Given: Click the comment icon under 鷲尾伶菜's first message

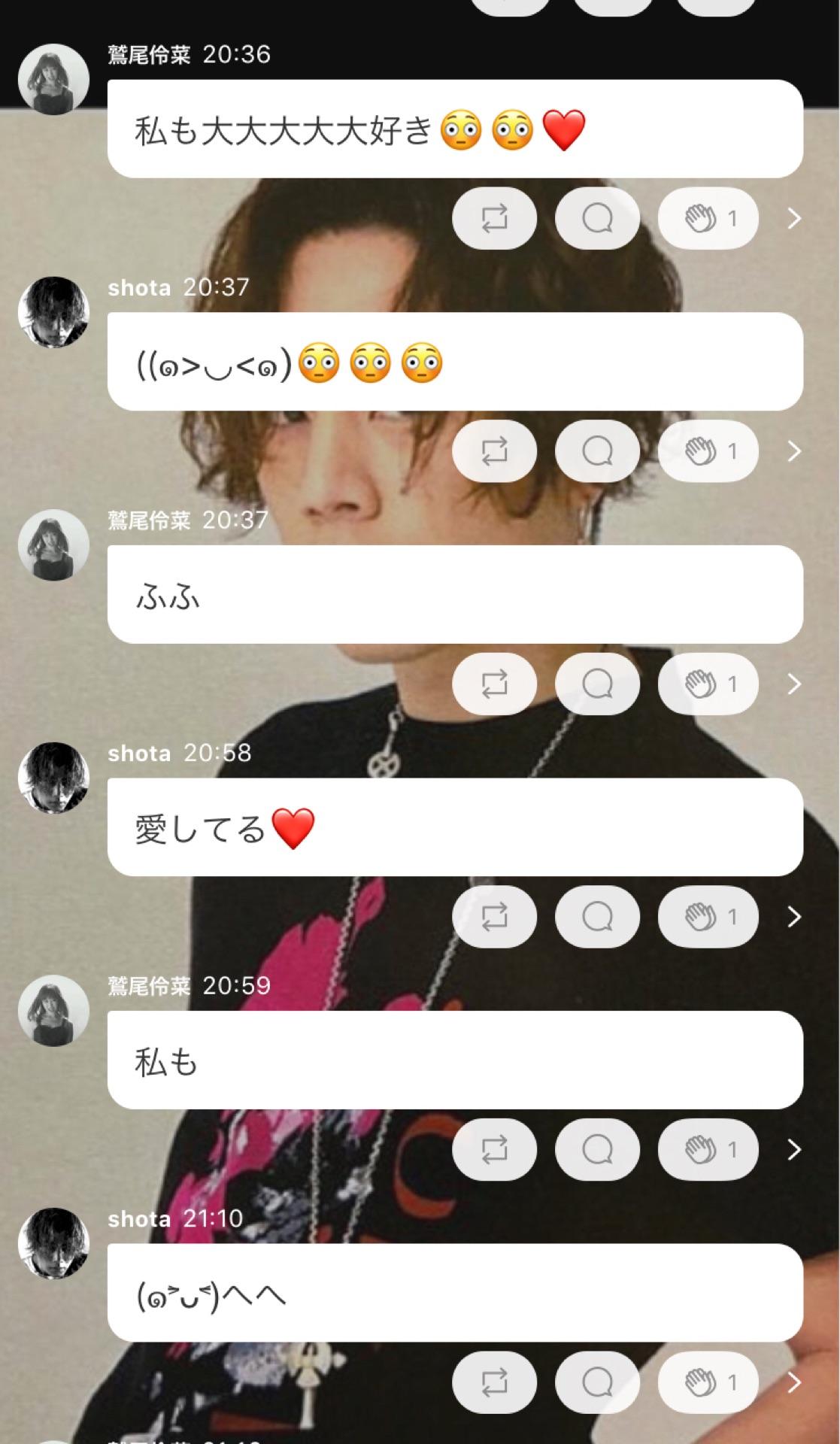Looking at the screenshot, I should pyautogui.click(x=597, y=217).
